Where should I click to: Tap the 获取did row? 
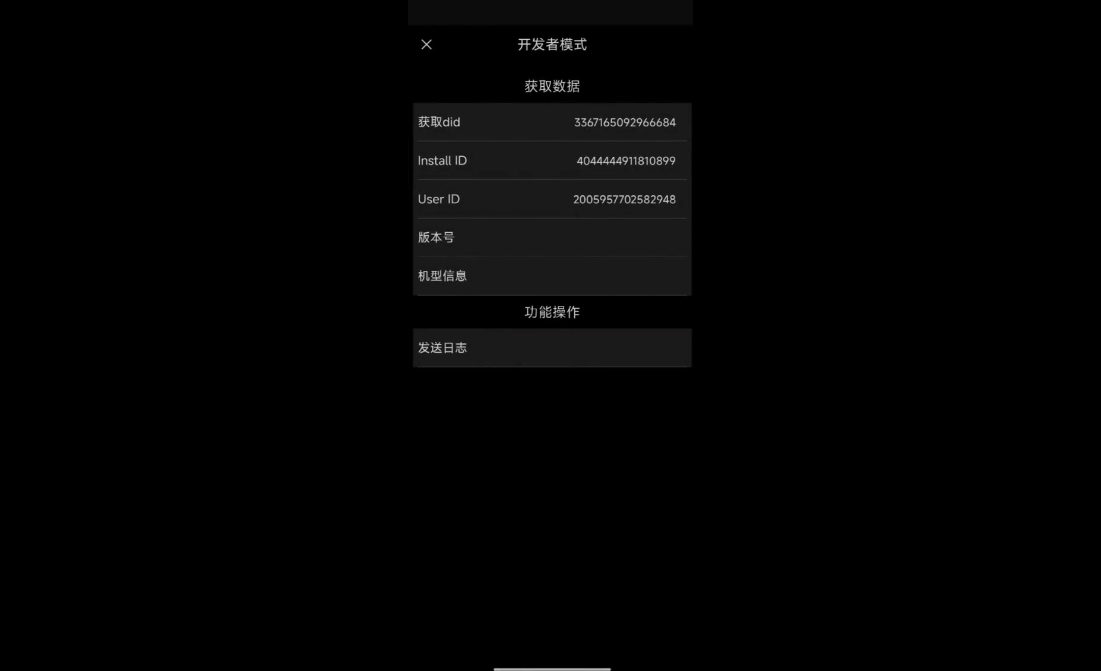551,122
